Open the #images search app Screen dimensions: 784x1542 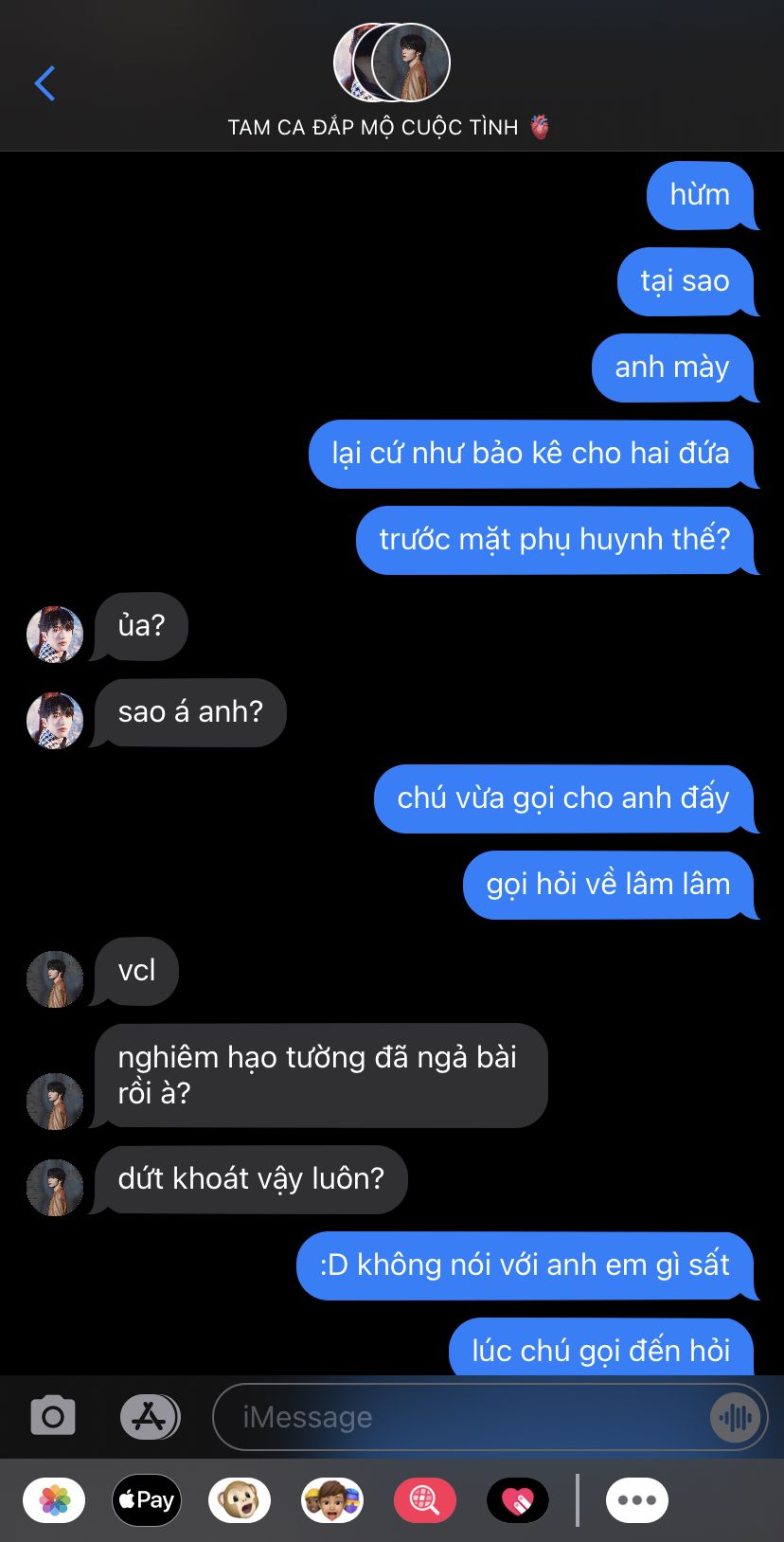click(425, 1500)
